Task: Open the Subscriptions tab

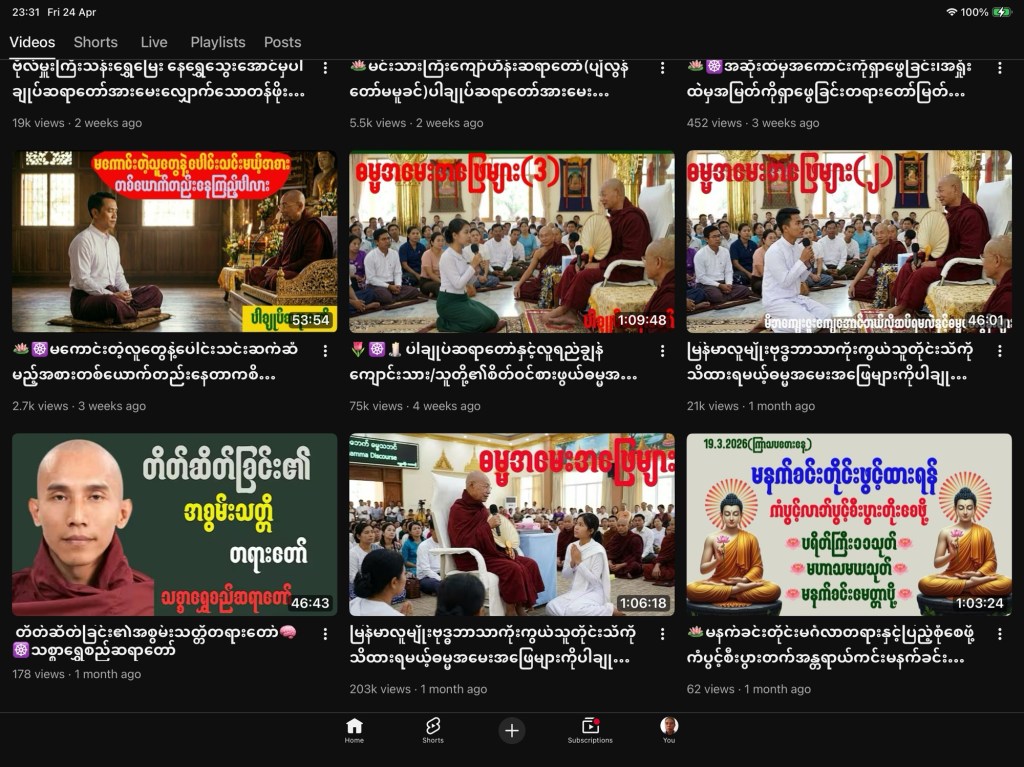Action: pyautogui.click(x=590, y=731)
